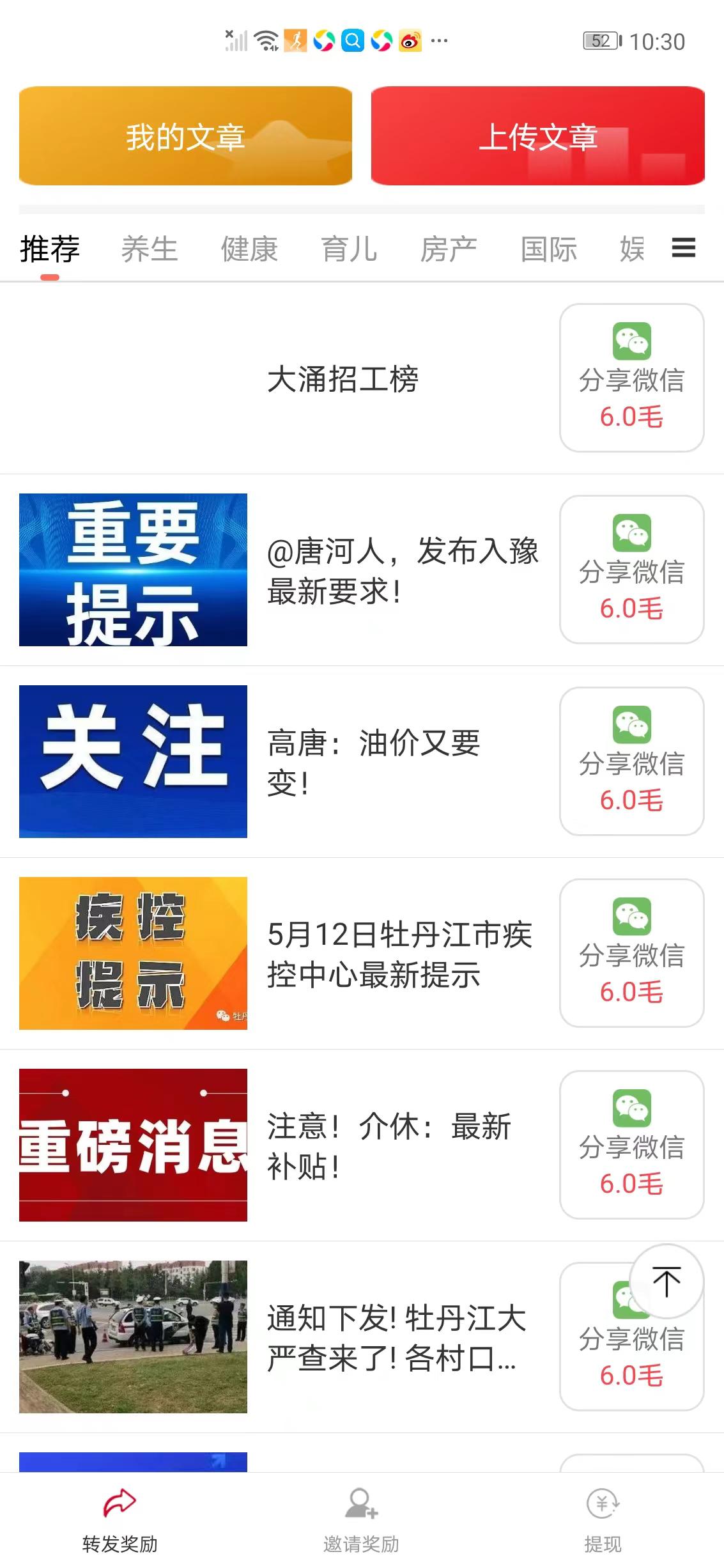Viewport: 724px width, 1568px height.
Task: Tap the 我的文章 button
Action: pos(185,137)
